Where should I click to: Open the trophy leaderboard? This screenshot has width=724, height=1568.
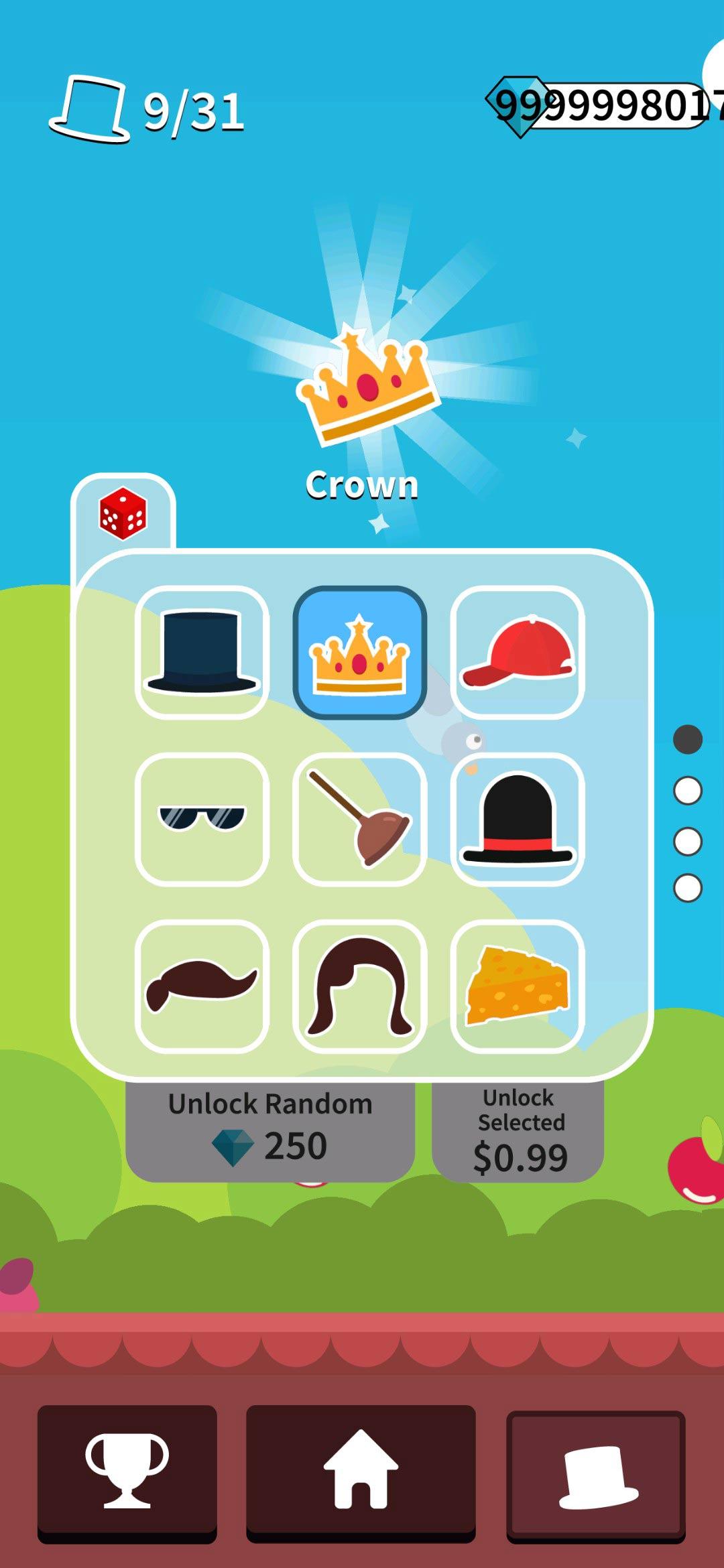pos(127,1471)
